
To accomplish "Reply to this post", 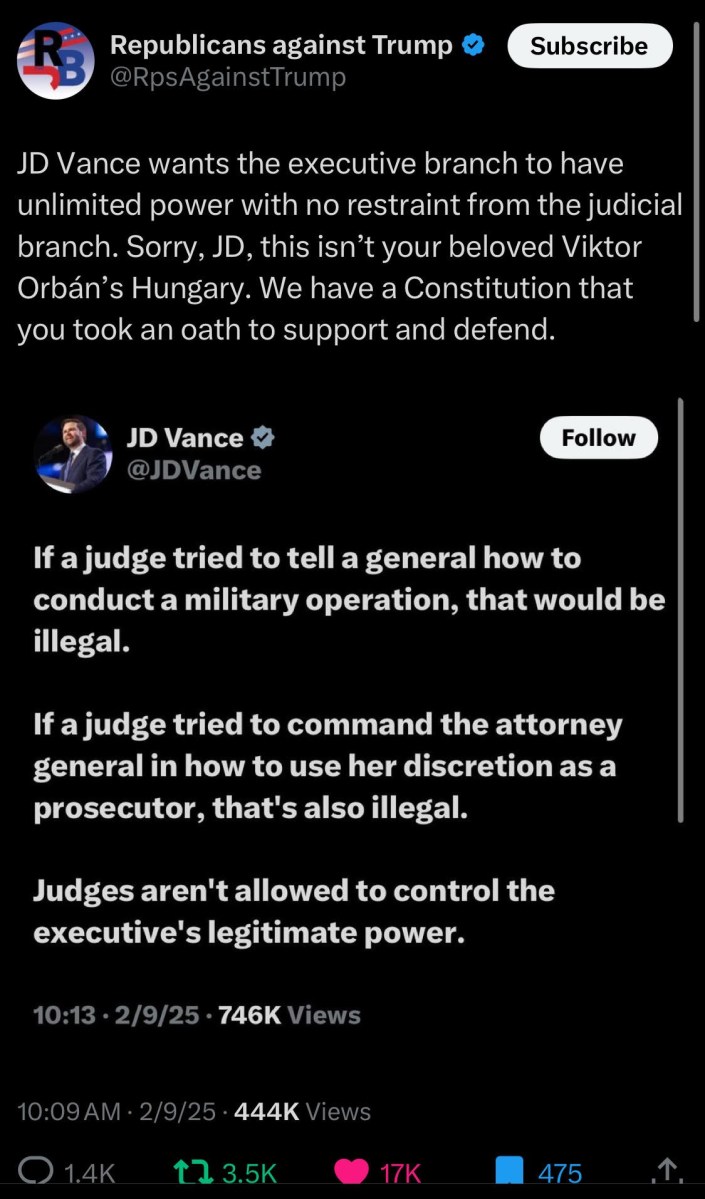I will coord(40,1172).
